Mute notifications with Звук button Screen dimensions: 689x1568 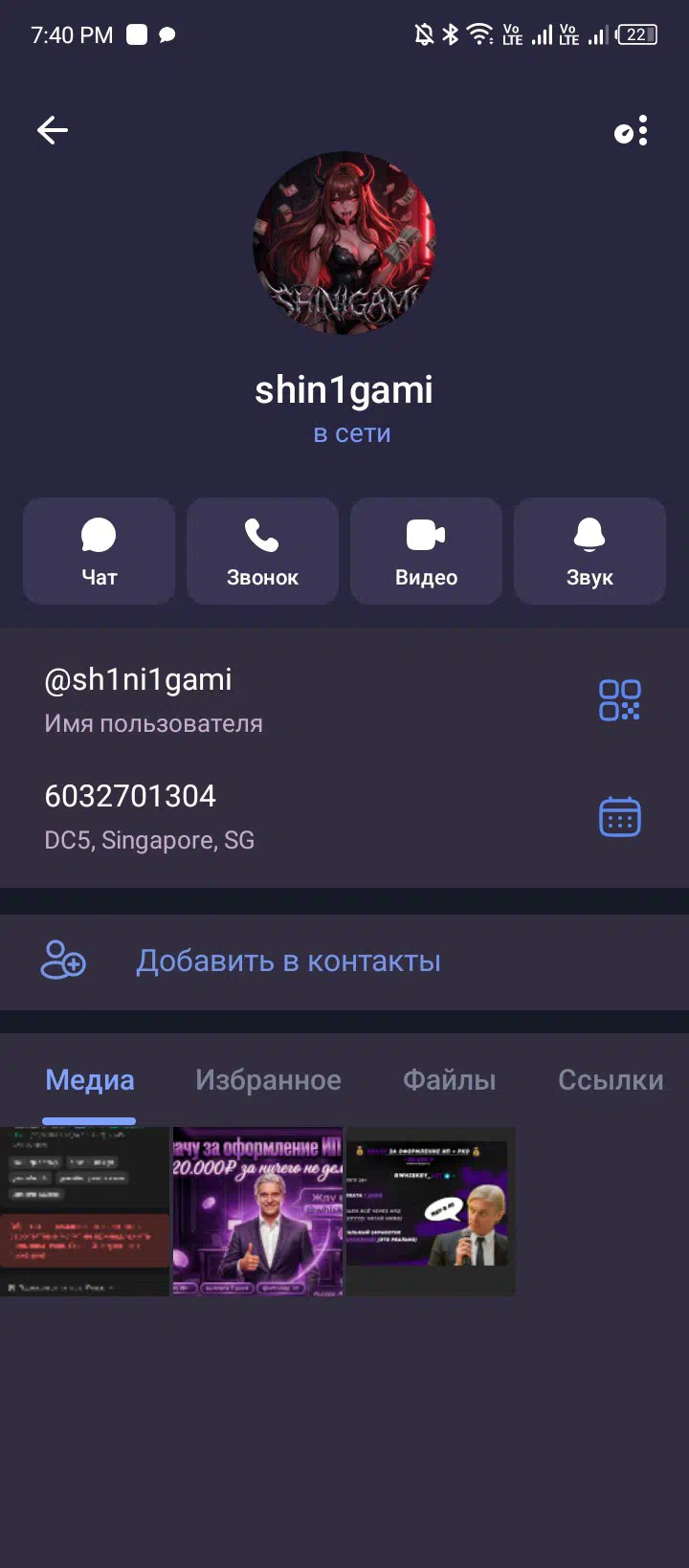point(589,551)
